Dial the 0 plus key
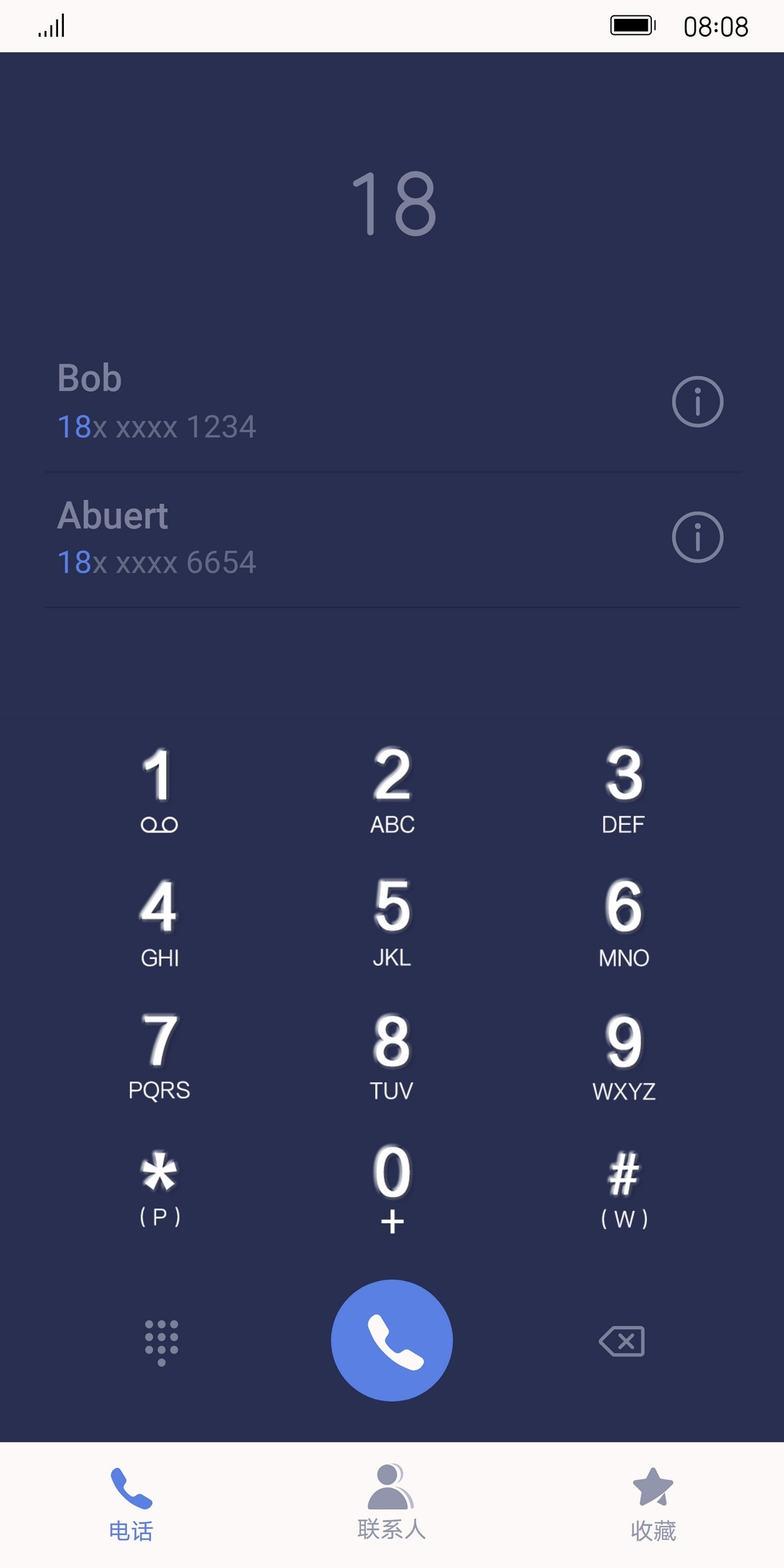 click(x=392, y=1187)
